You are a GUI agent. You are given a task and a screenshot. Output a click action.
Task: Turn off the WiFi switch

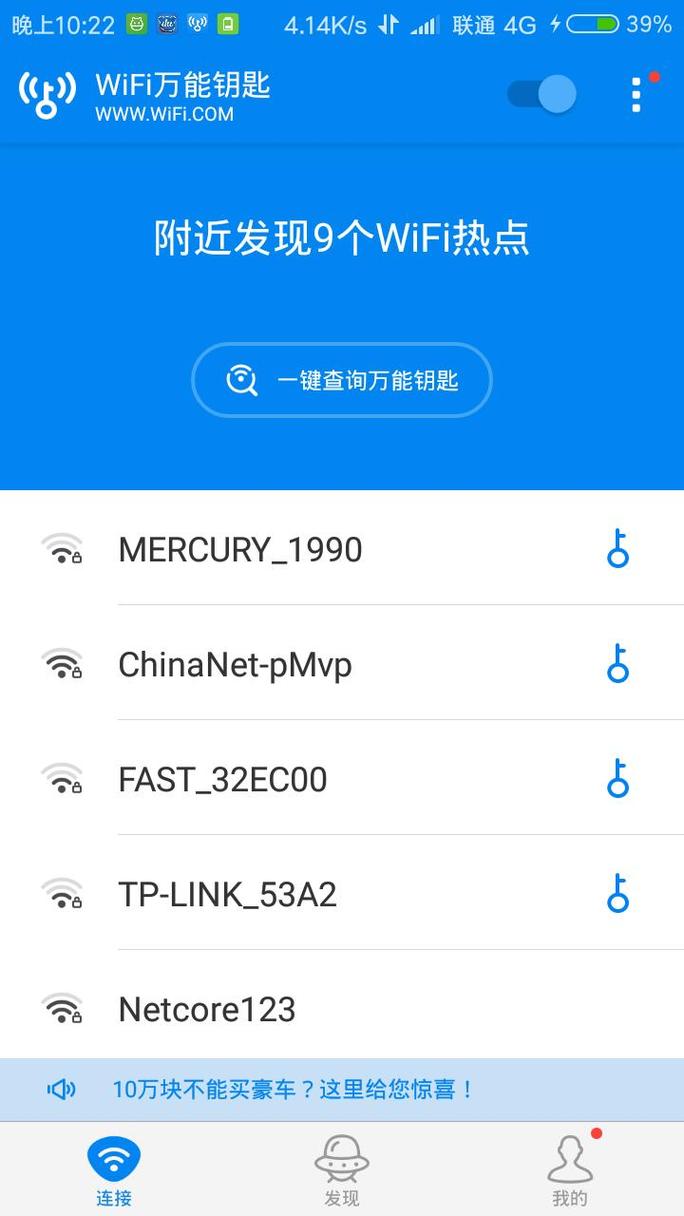tap(542, 94)
